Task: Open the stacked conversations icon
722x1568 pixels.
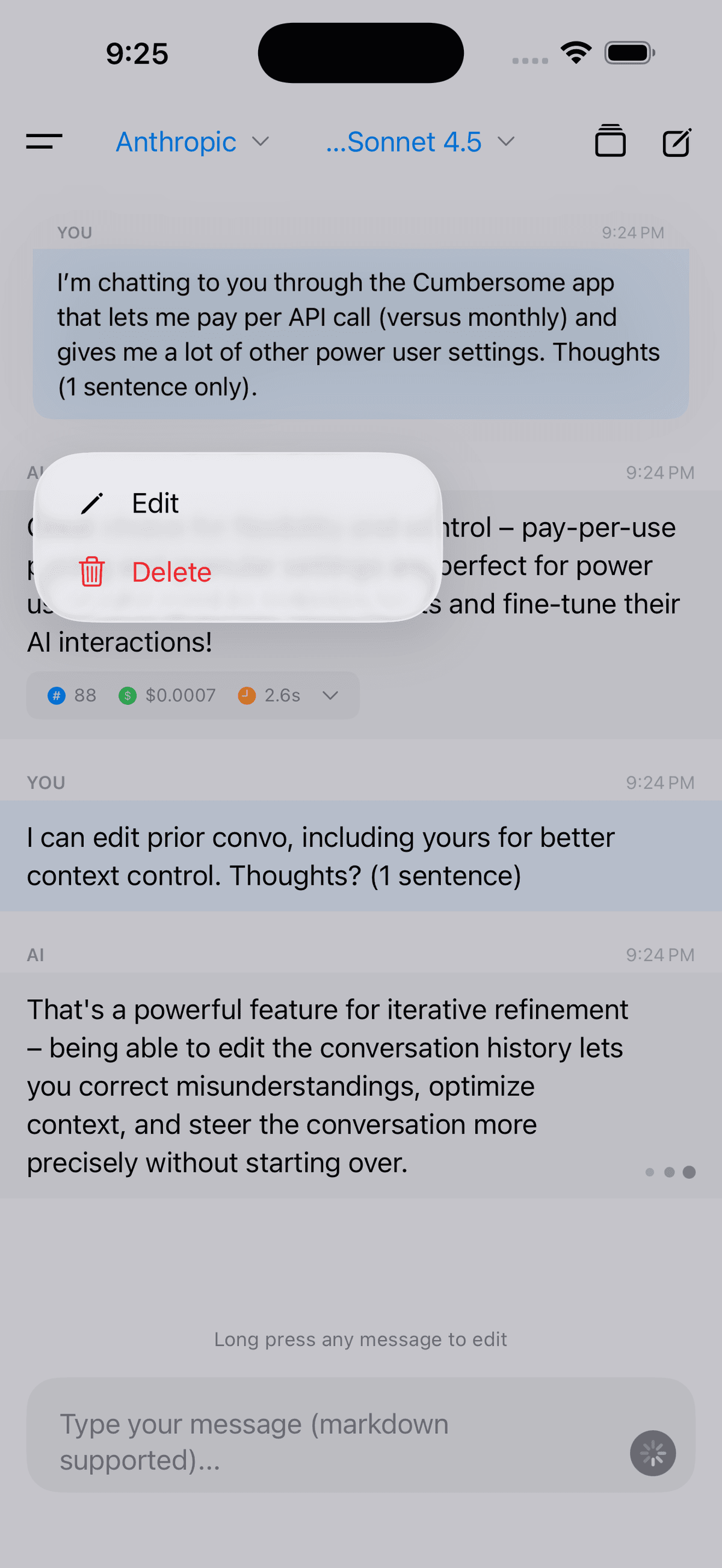Action: (610, 142)
